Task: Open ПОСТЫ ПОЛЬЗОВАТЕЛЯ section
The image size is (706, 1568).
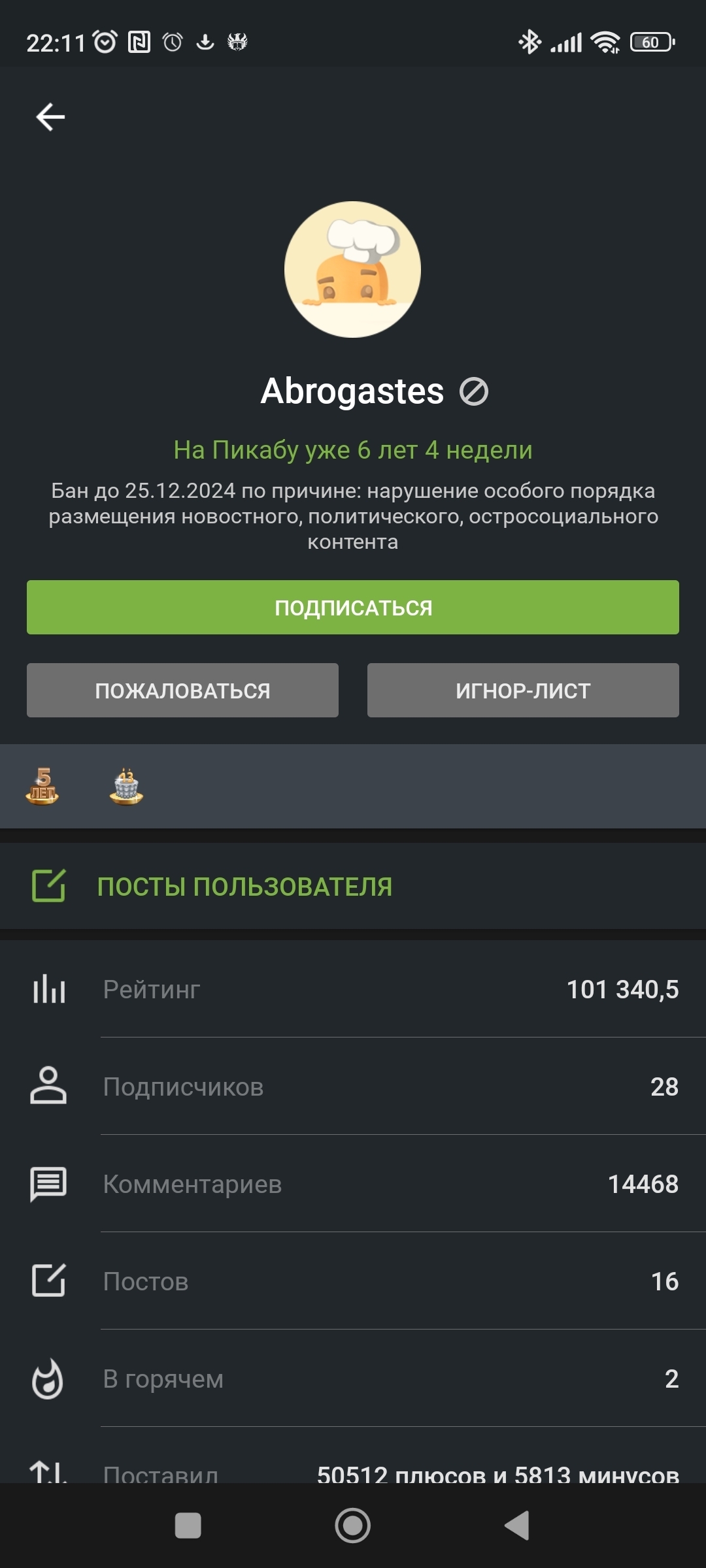Action: coord(244,887)
